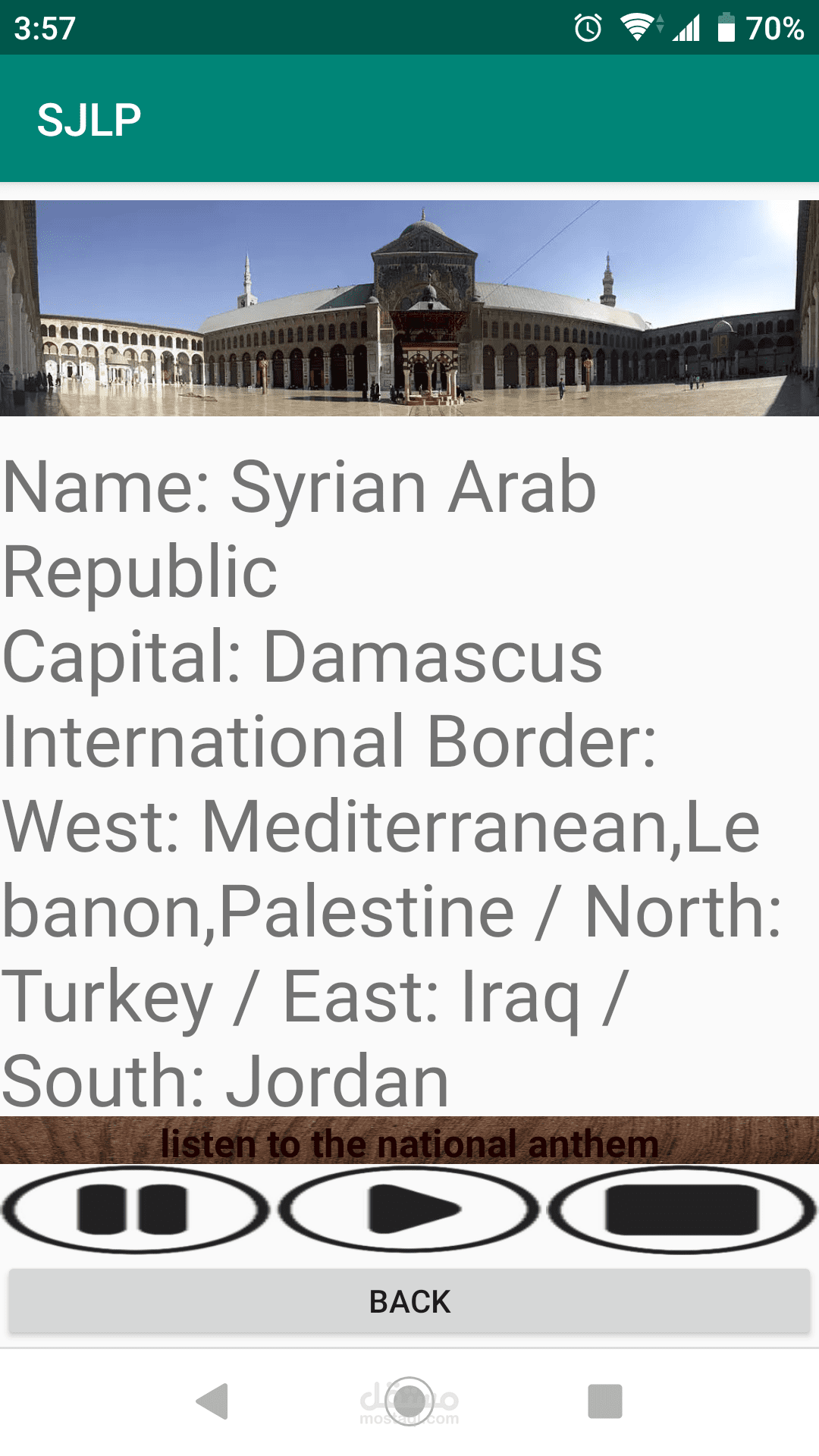The height and width of the screenshot is (1456, 819).
Task: Go back with the system back arrow
Action: [x=213, y=1401]
